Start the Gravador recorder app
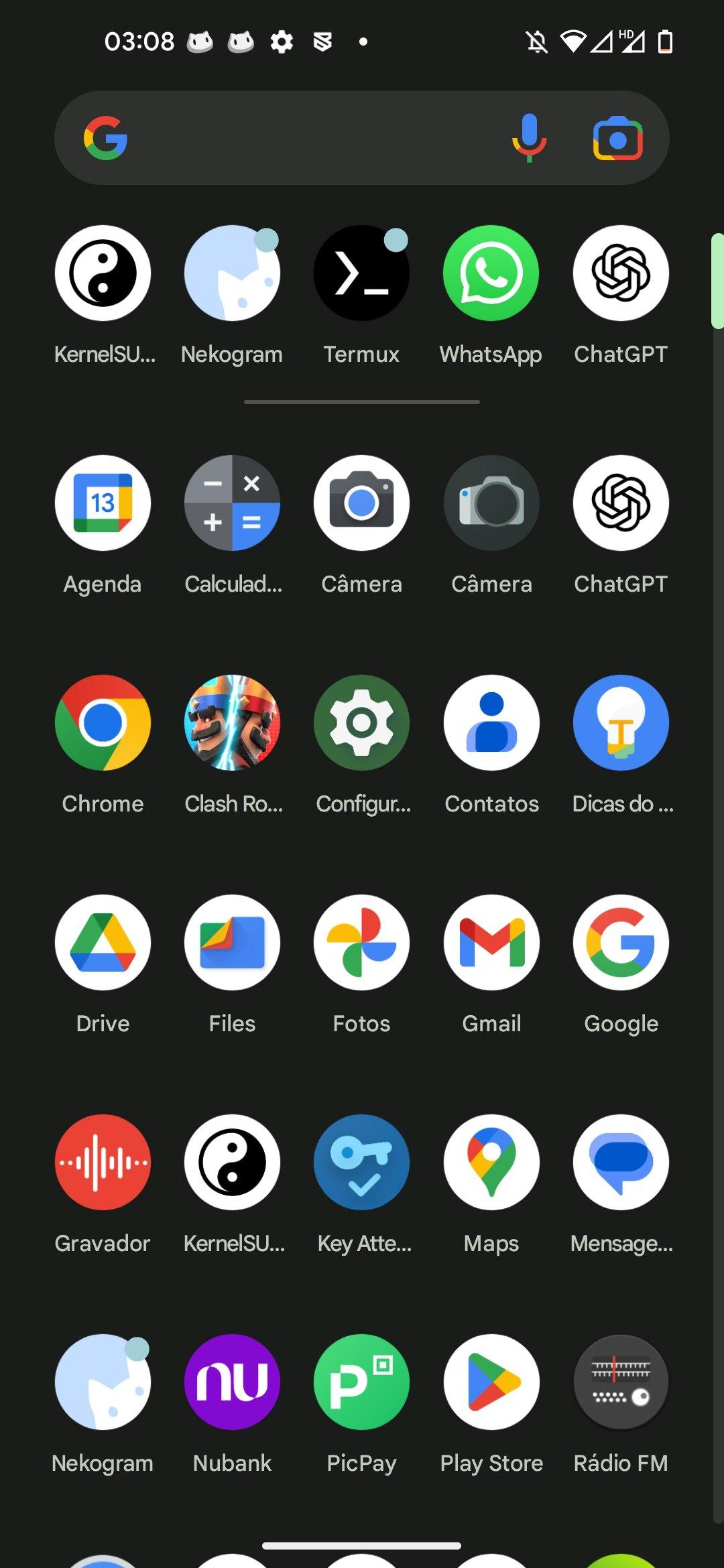724x1568 pixels. [x=103, y=1163]
